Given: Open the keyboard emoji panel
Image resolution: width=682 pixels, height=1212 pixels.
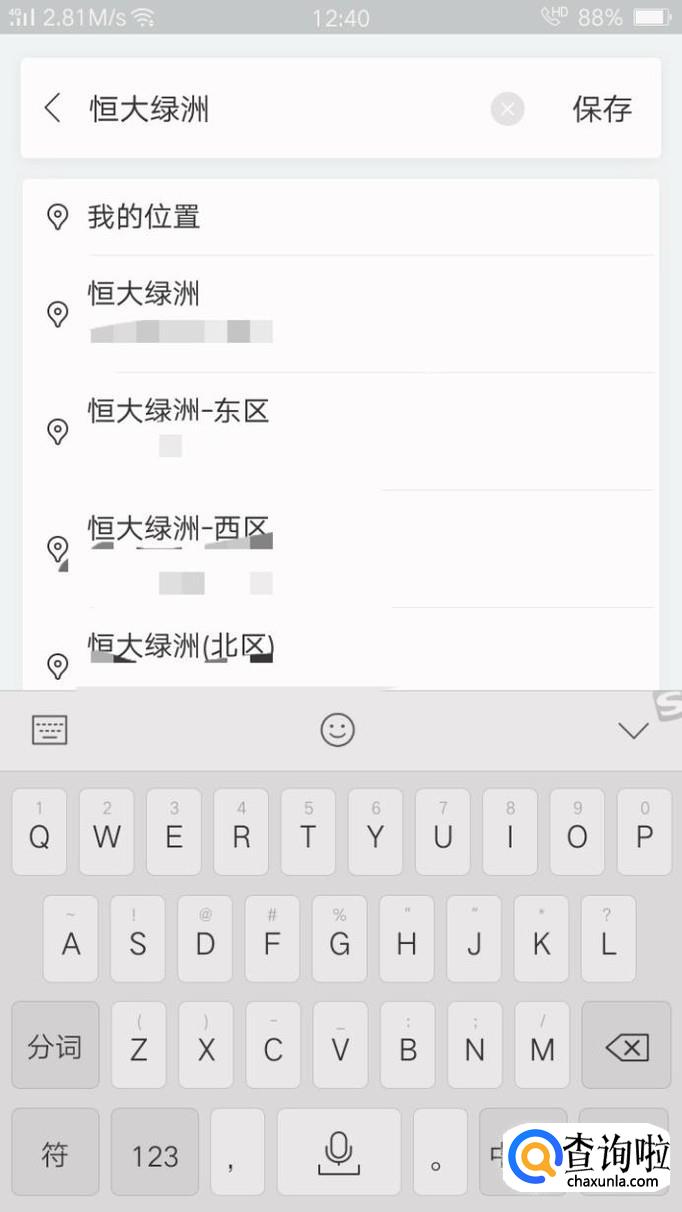Looking at the screenshot, I should (x=338, y=730).
